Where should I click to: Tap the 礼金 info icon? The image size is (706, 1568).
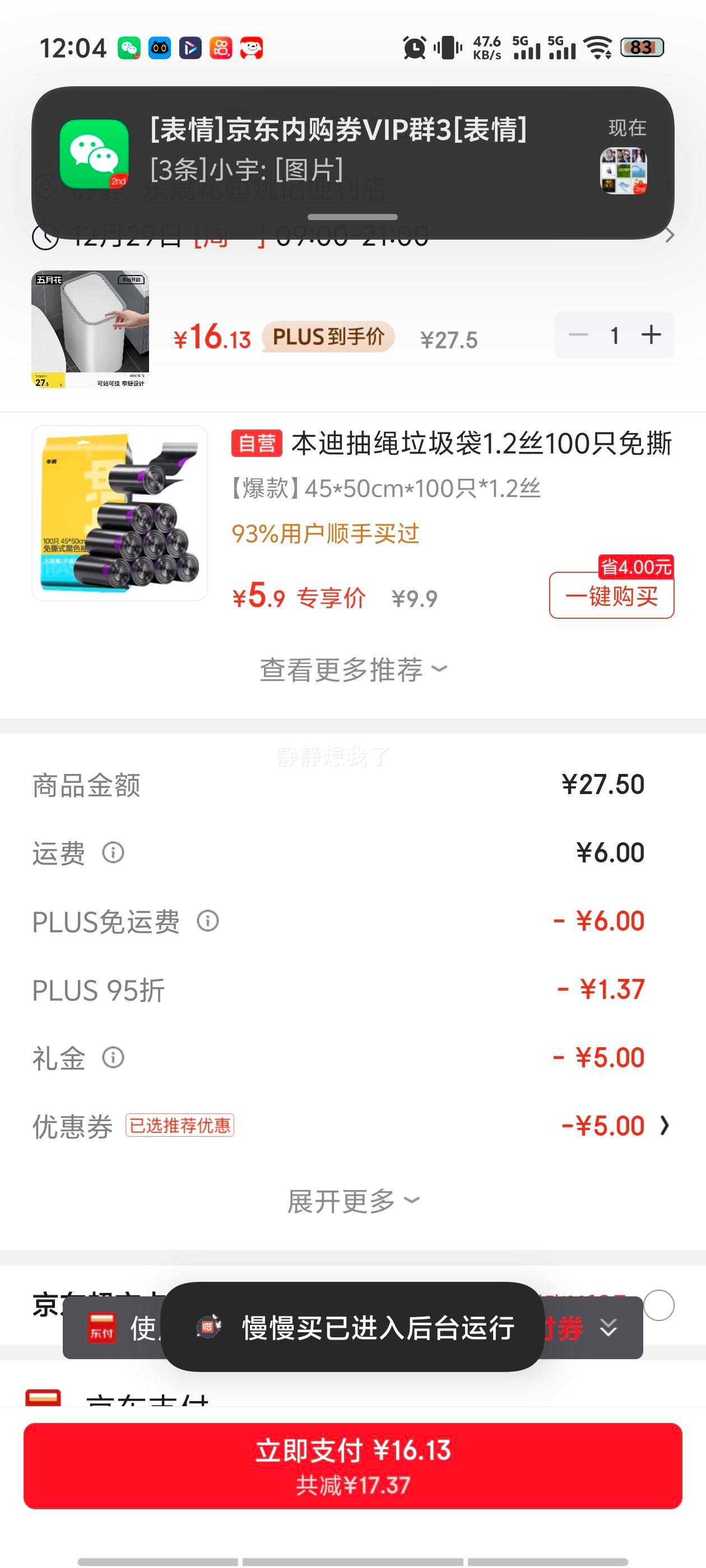(113, 1059)
